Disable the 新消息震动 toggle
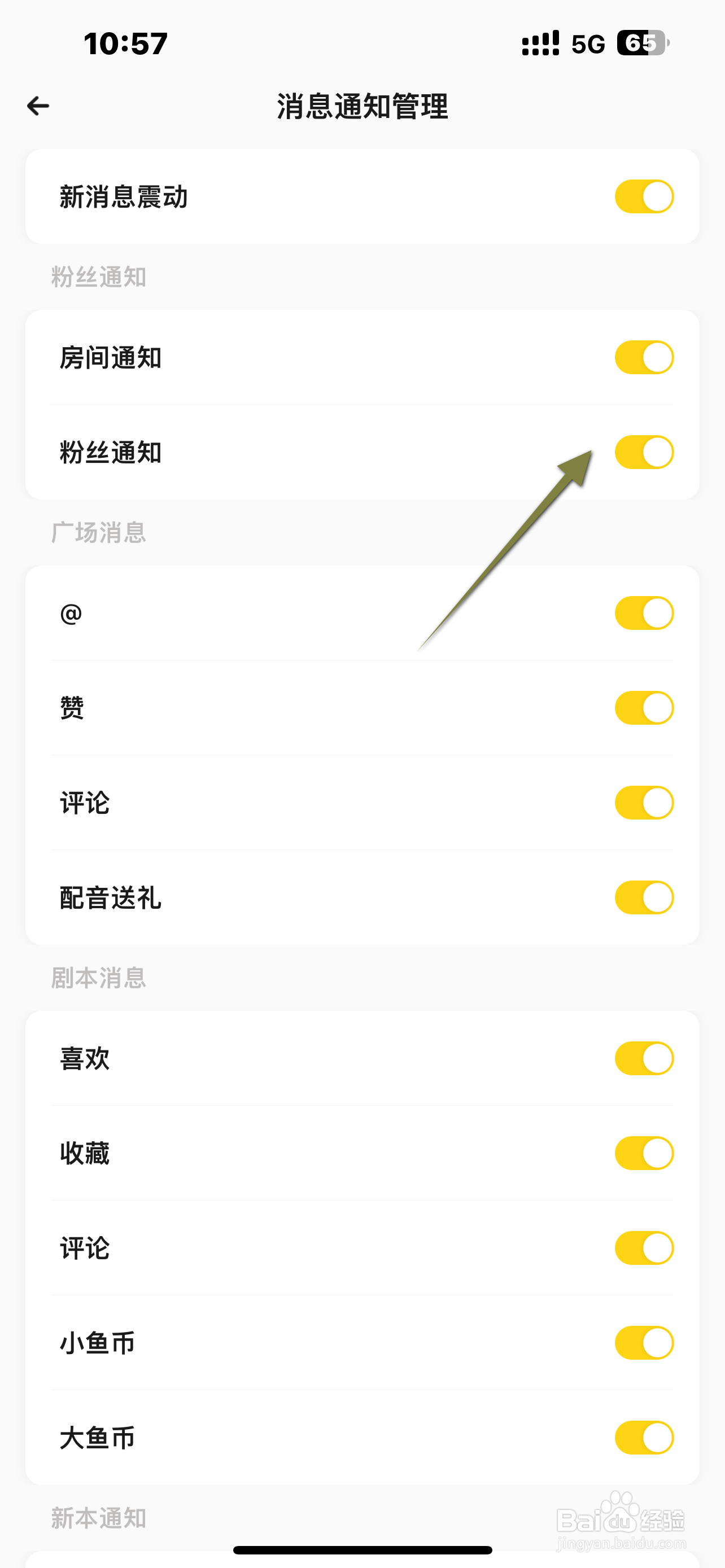The image size is (725, 1568). 644,196
